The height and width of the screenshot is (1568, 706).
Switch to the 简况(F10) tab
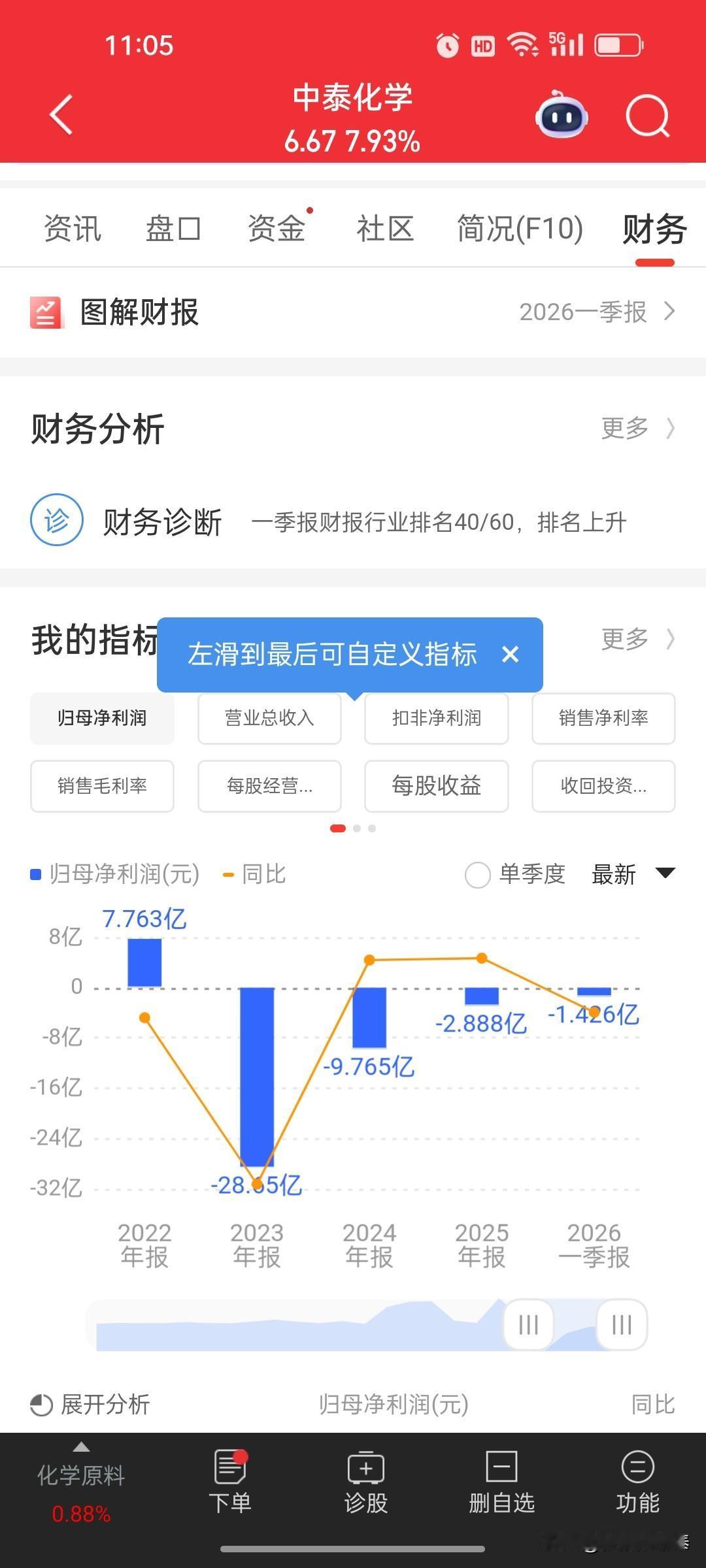pyautogui.click(x=520, y=227)
